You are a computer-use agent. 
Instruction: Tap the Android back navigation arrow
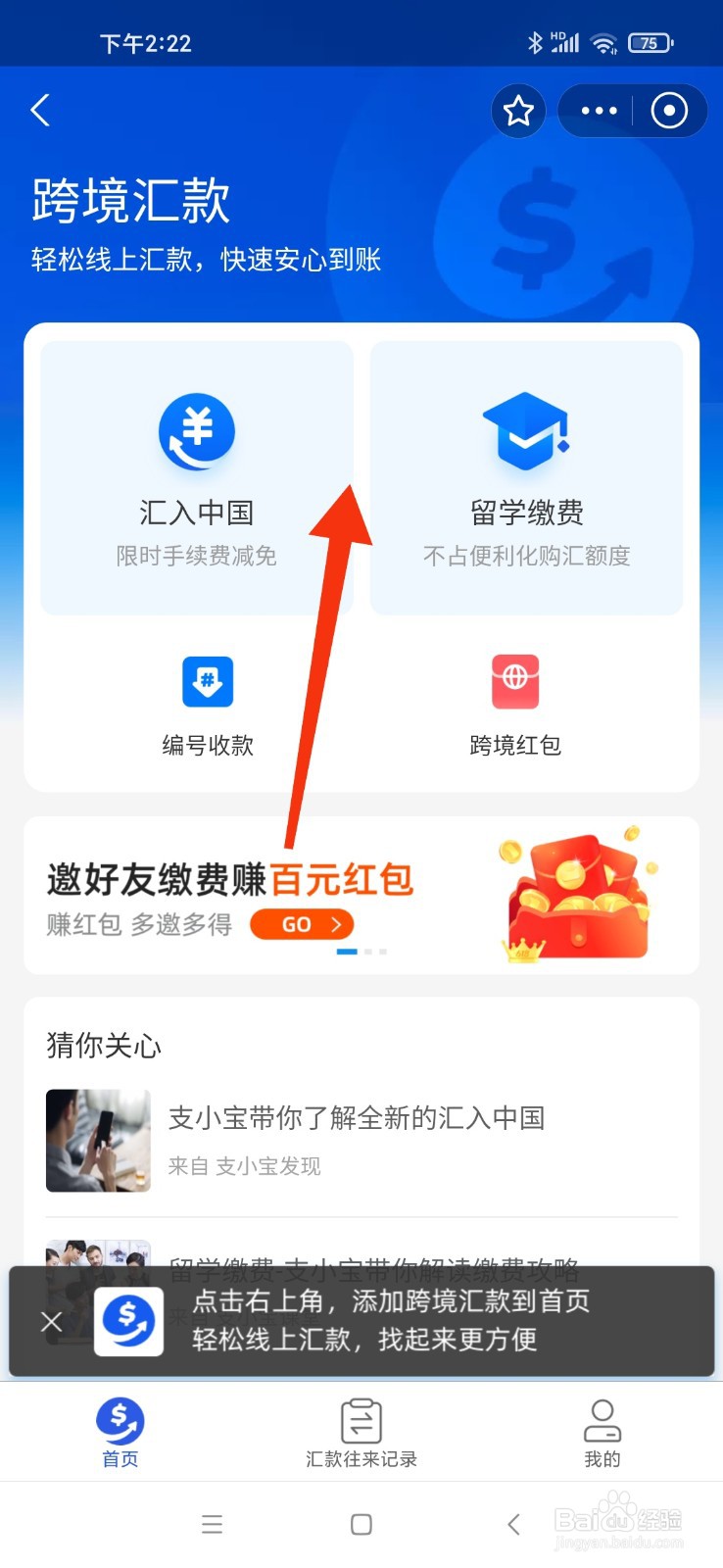pyautogui.click(x=513, y=1524)
